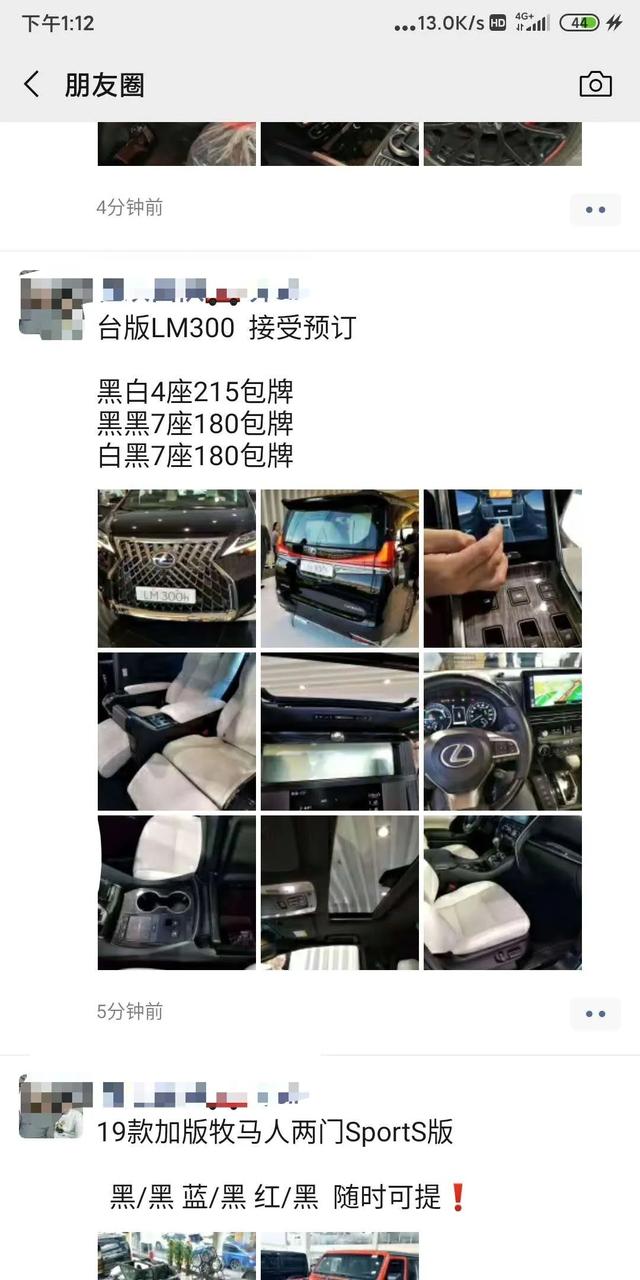Viewport: 640px width, 1280px height.
Task: Open the photo of the white rear seats
Action: pos(177,731)
